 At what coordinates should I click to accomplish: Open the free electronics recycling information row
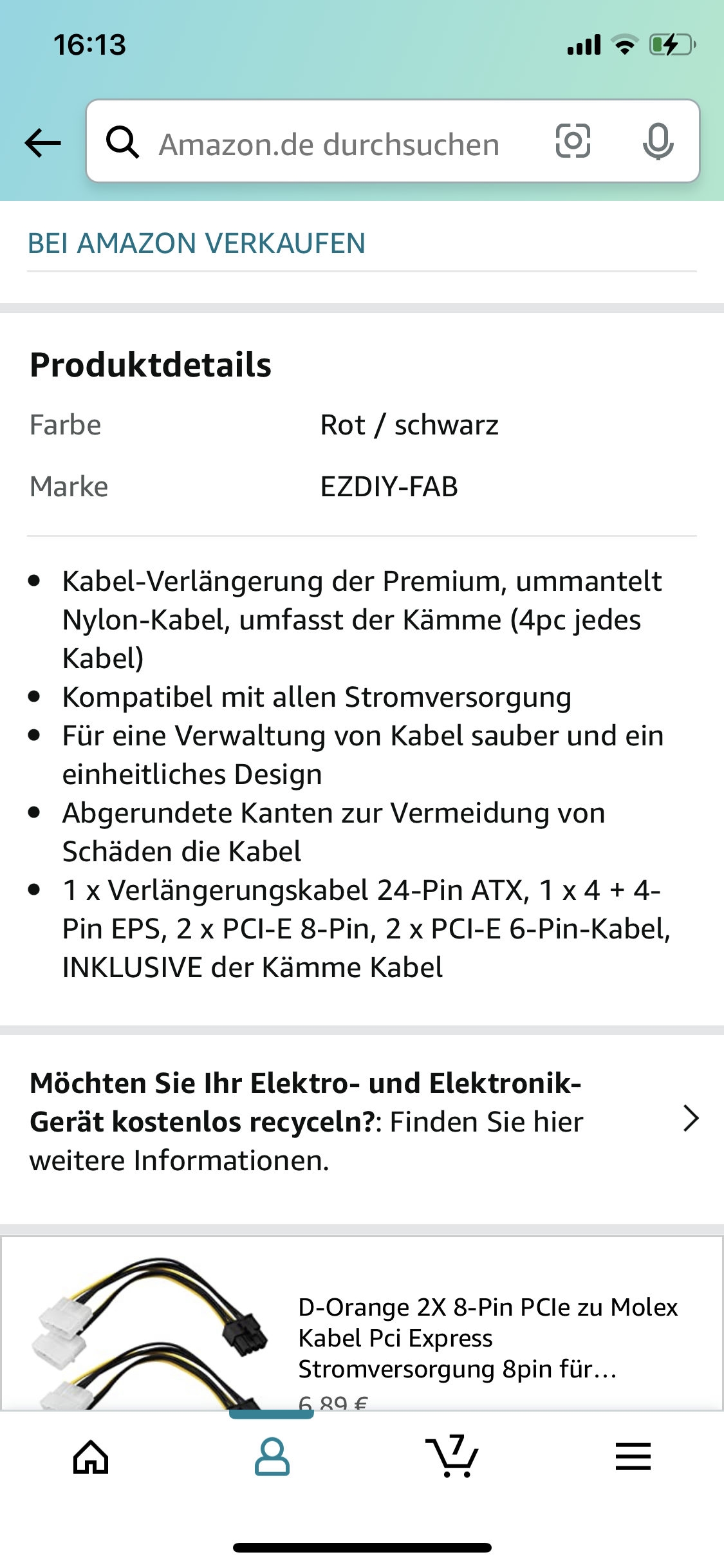pos(362,1121)
